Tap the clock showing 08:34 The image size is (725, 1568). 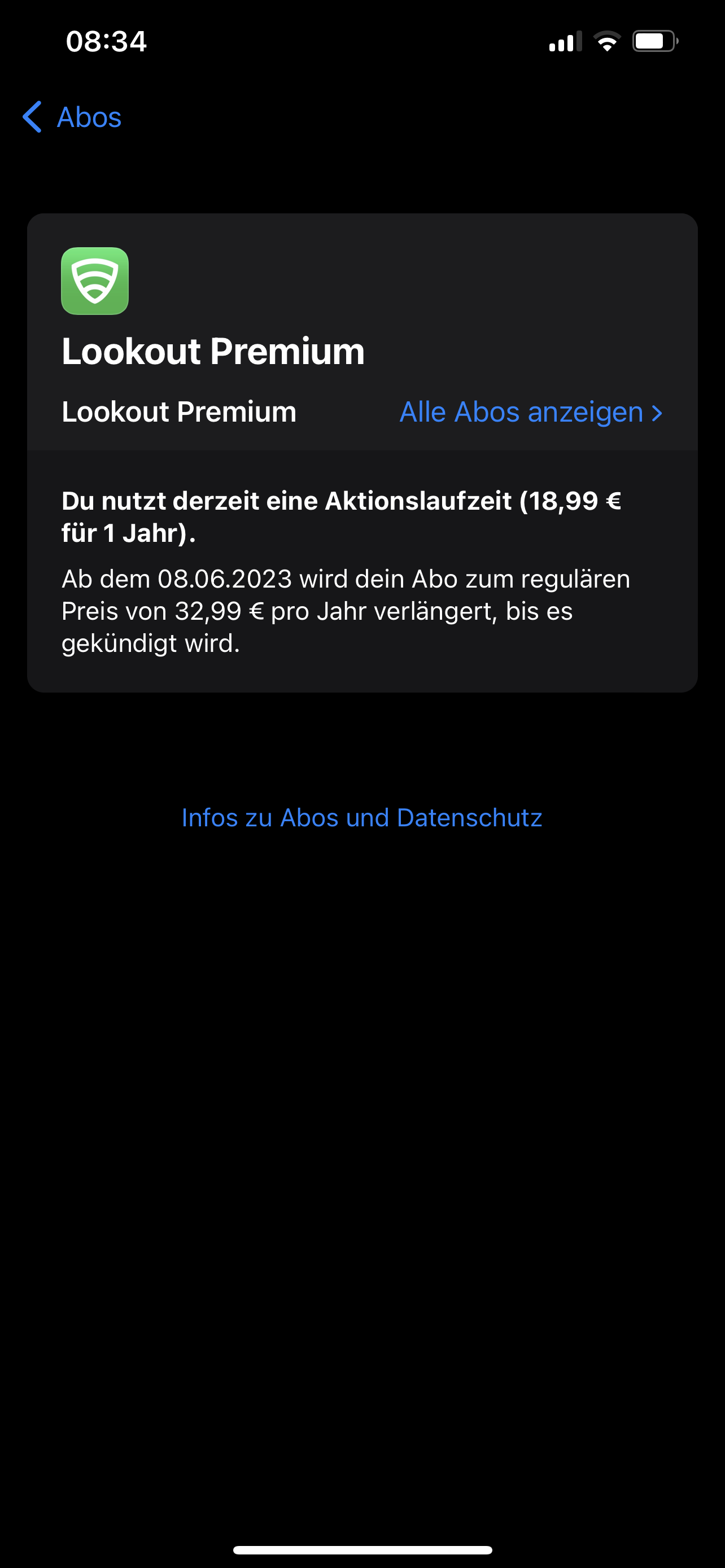(x=106, y=41)
